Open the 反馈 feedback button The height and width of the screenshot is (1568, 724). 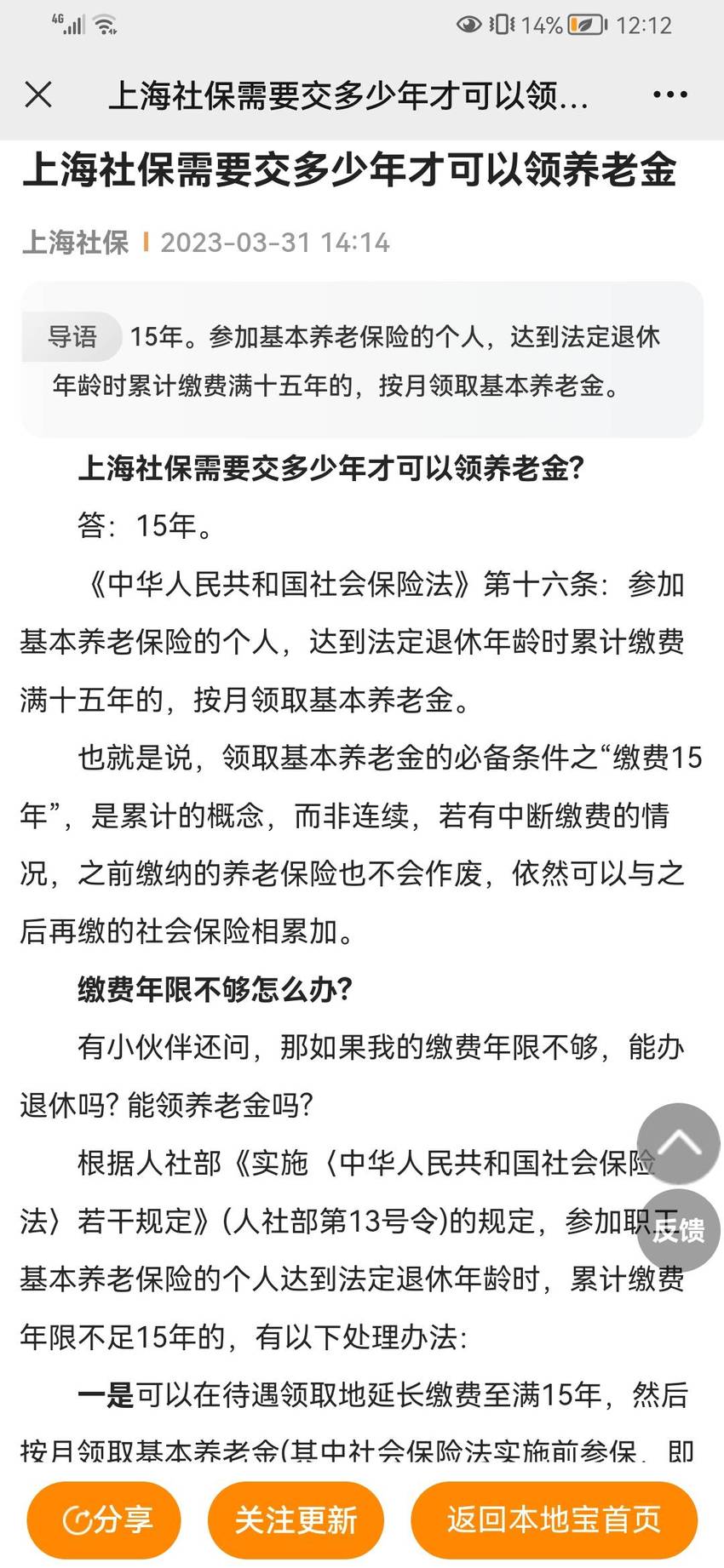click(x=679, y=1230)
